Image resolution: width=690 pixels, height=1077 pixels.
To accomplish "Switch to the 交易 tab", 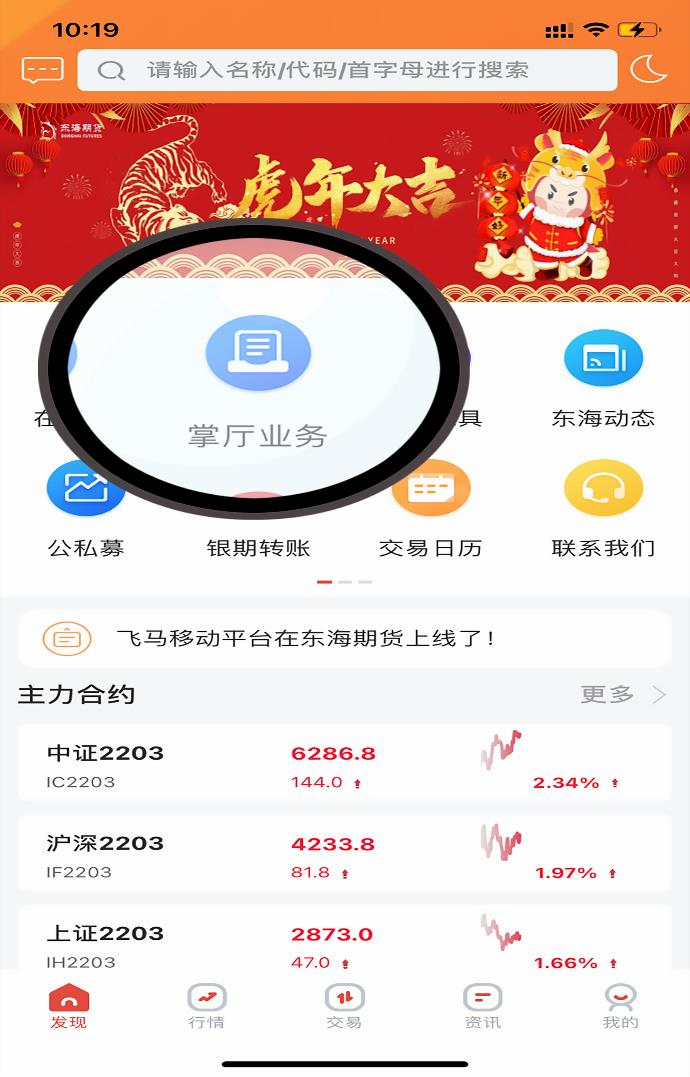I will point(344,1006).
